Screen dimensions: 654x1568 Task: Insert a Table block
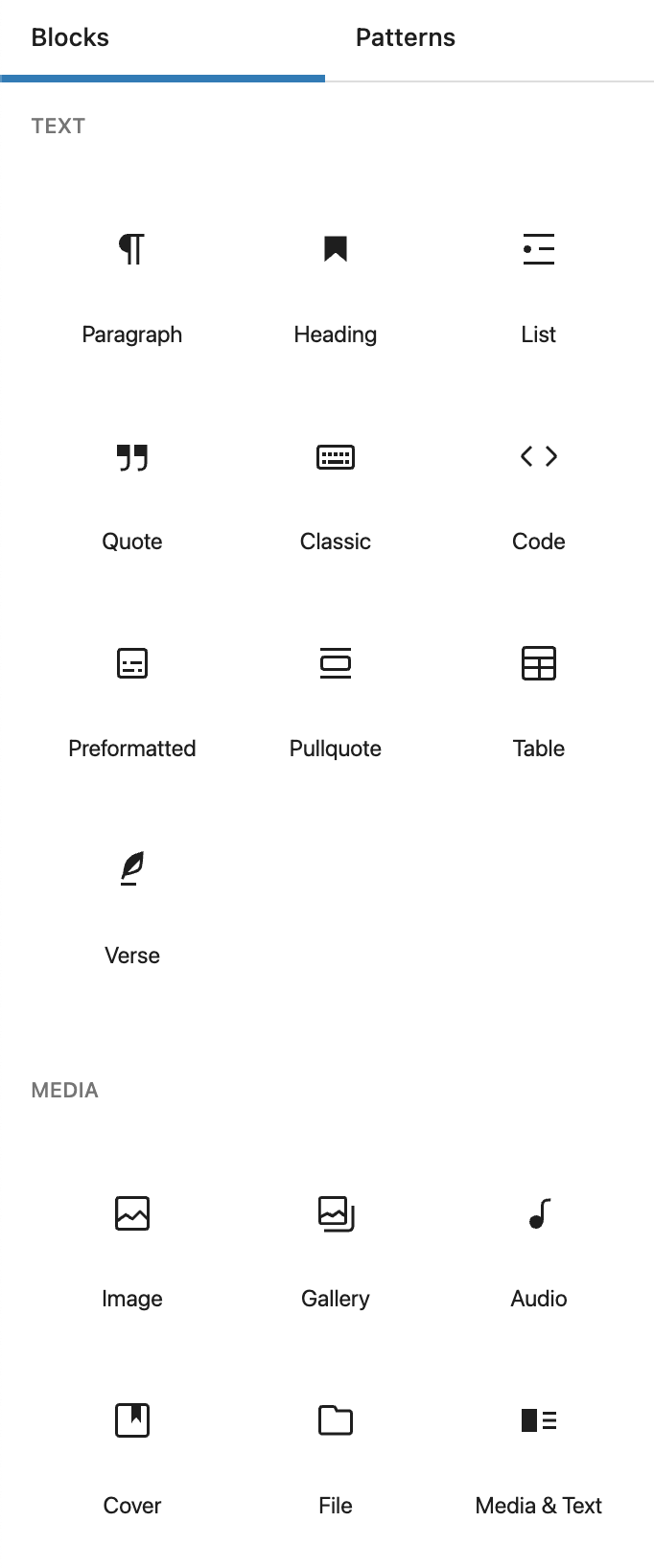pos(539,702)
